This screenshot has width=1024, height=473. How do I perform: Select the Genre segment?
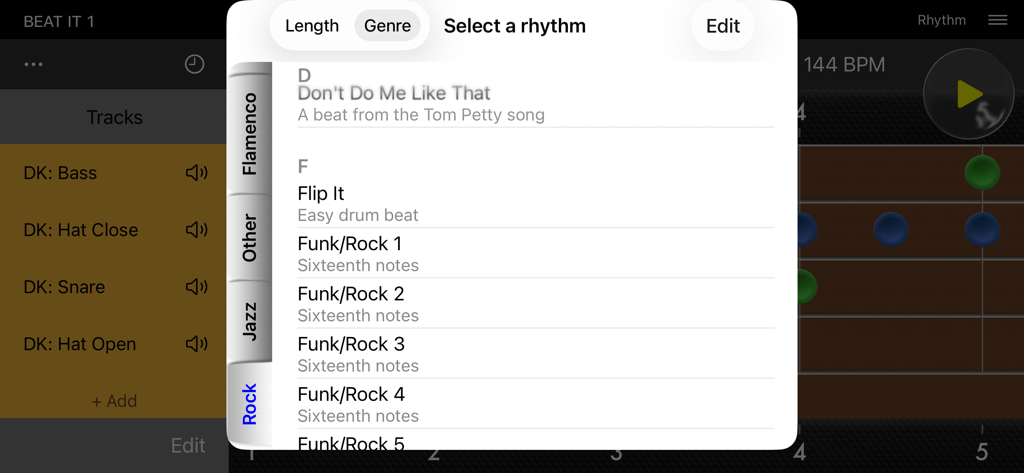tap(387, 26)
